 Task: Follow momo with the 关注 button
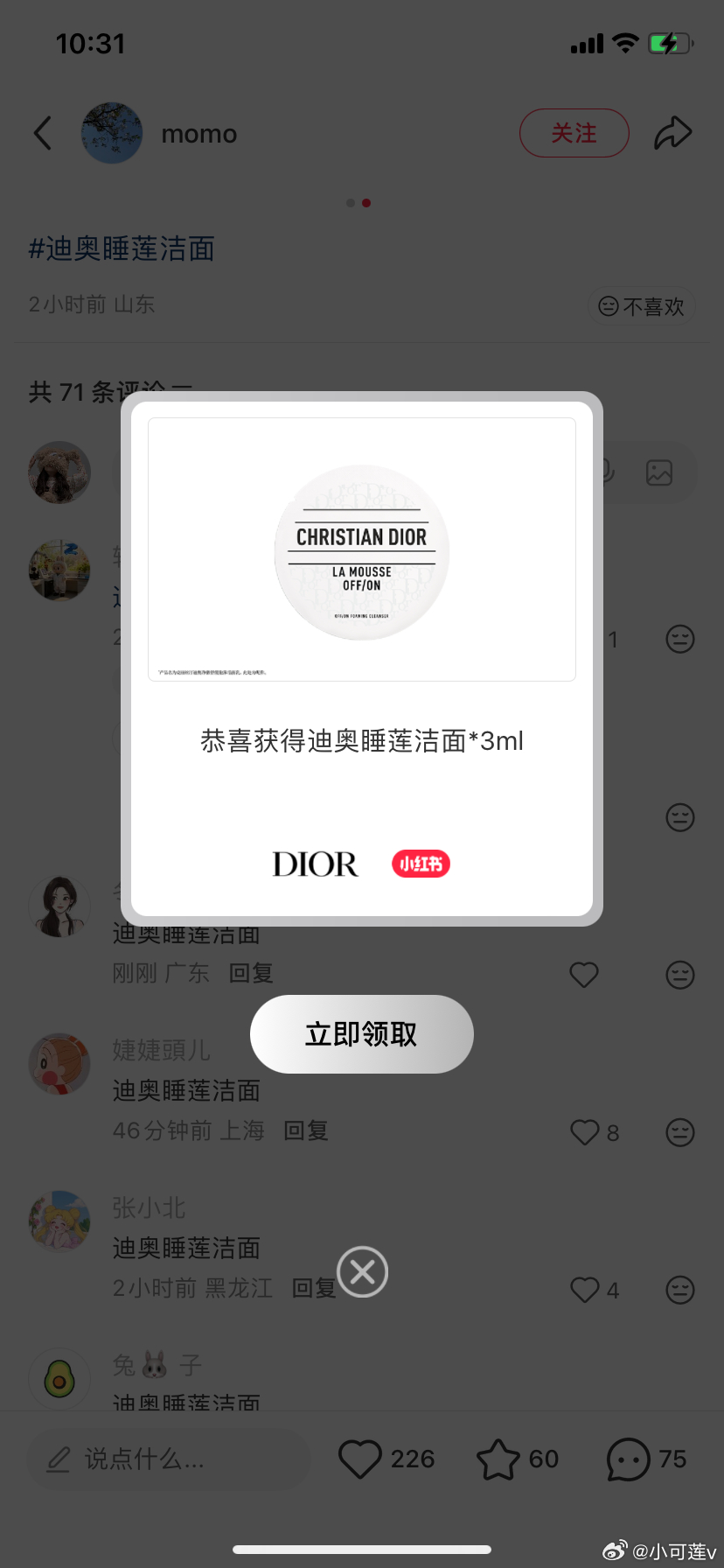click(574, 133)
